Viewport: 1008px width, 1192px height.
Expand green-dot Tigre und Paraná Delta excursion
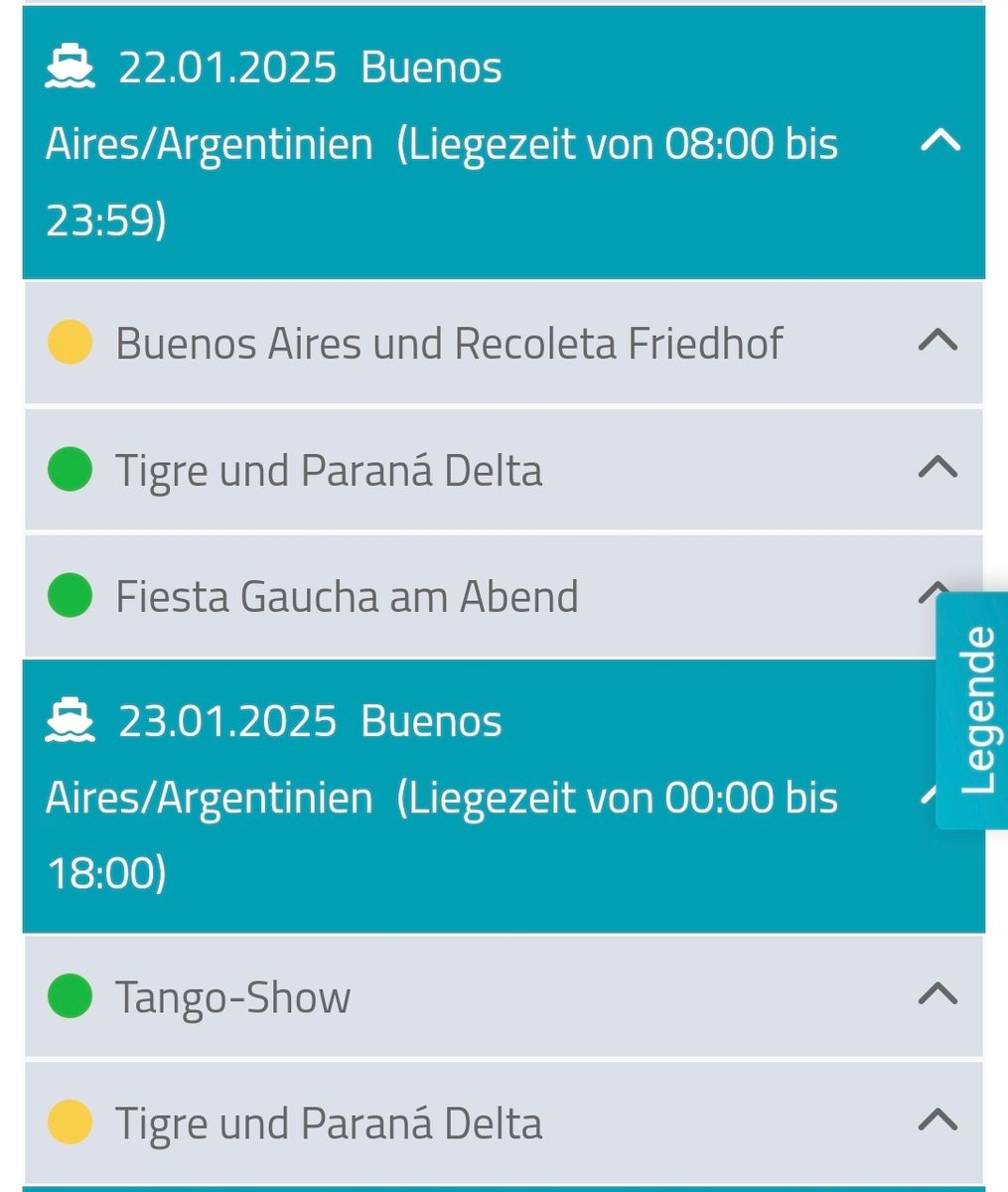(x=937, y=468)
